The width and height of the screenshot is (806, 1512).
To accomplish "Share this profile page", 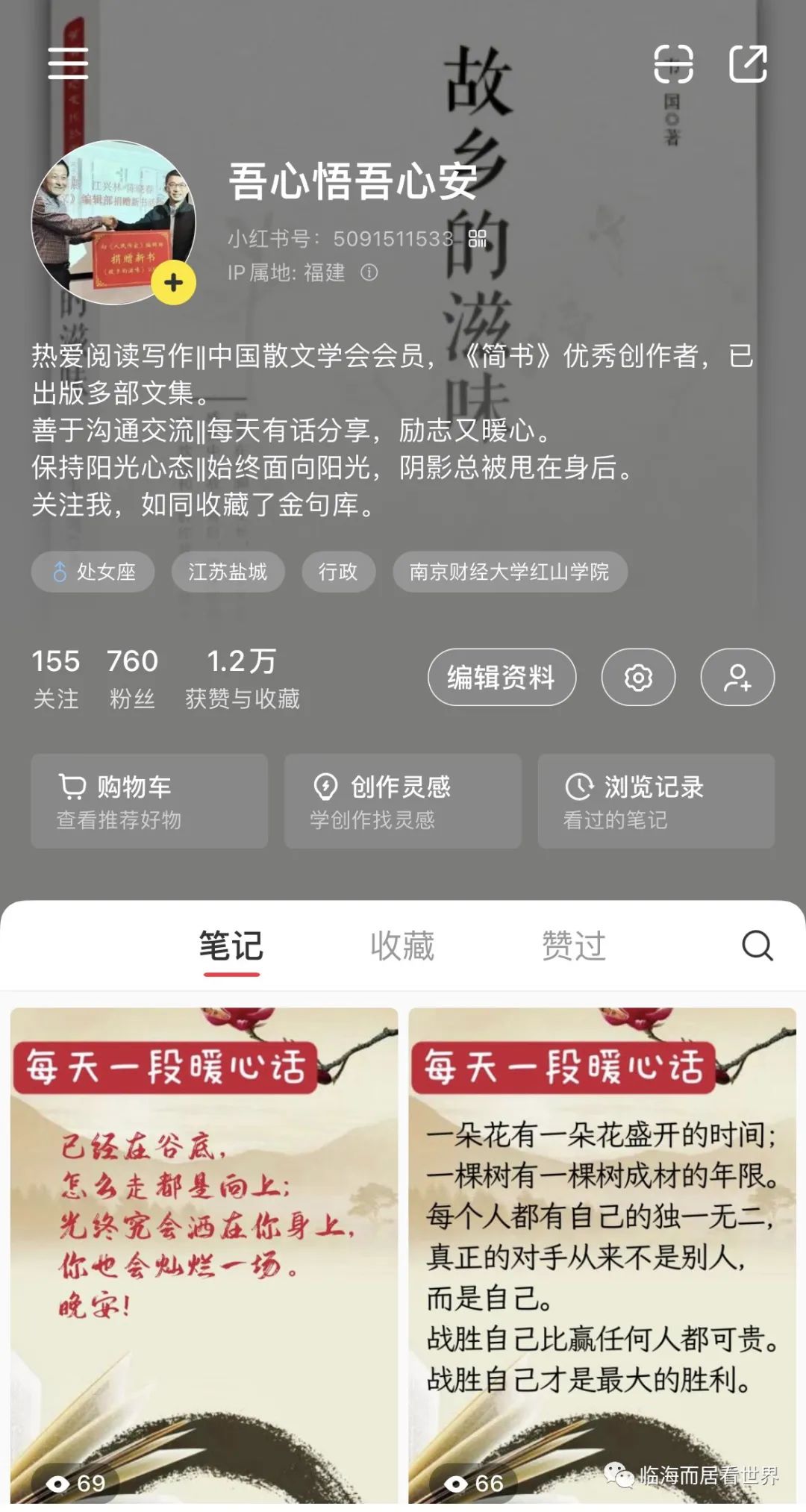I will 748,64.
